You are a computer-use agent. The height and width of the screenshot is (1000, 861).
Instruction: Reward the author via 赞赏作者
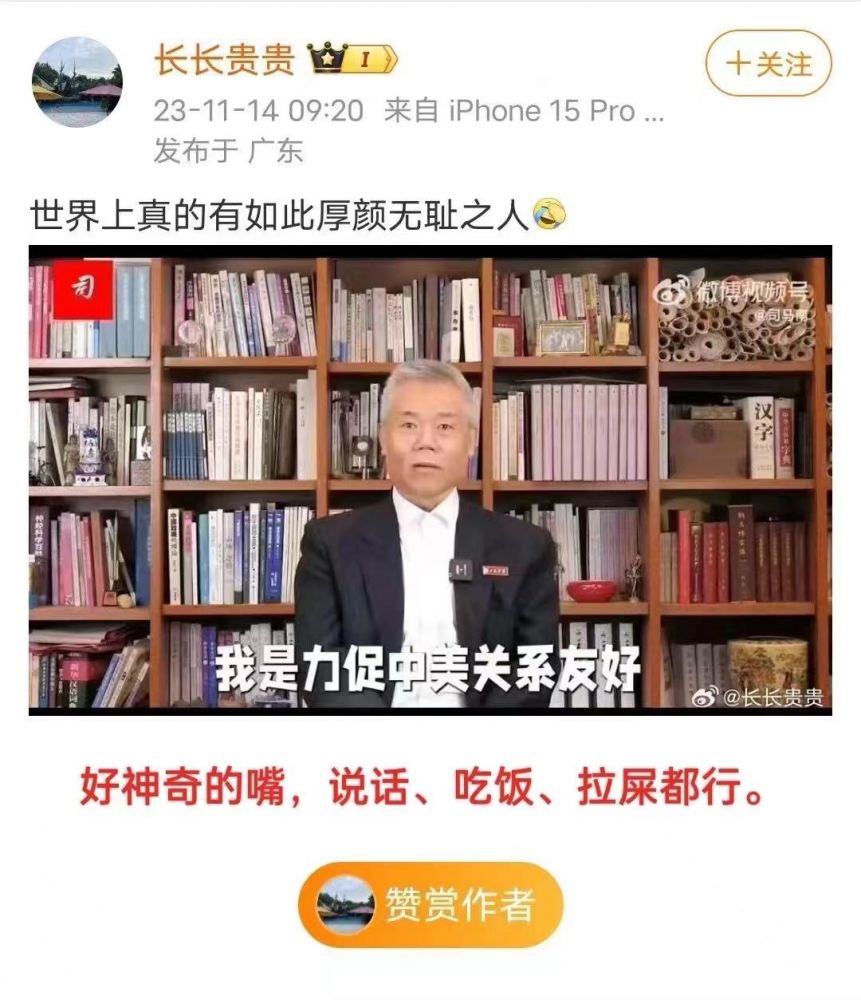(x=431, y=905)
